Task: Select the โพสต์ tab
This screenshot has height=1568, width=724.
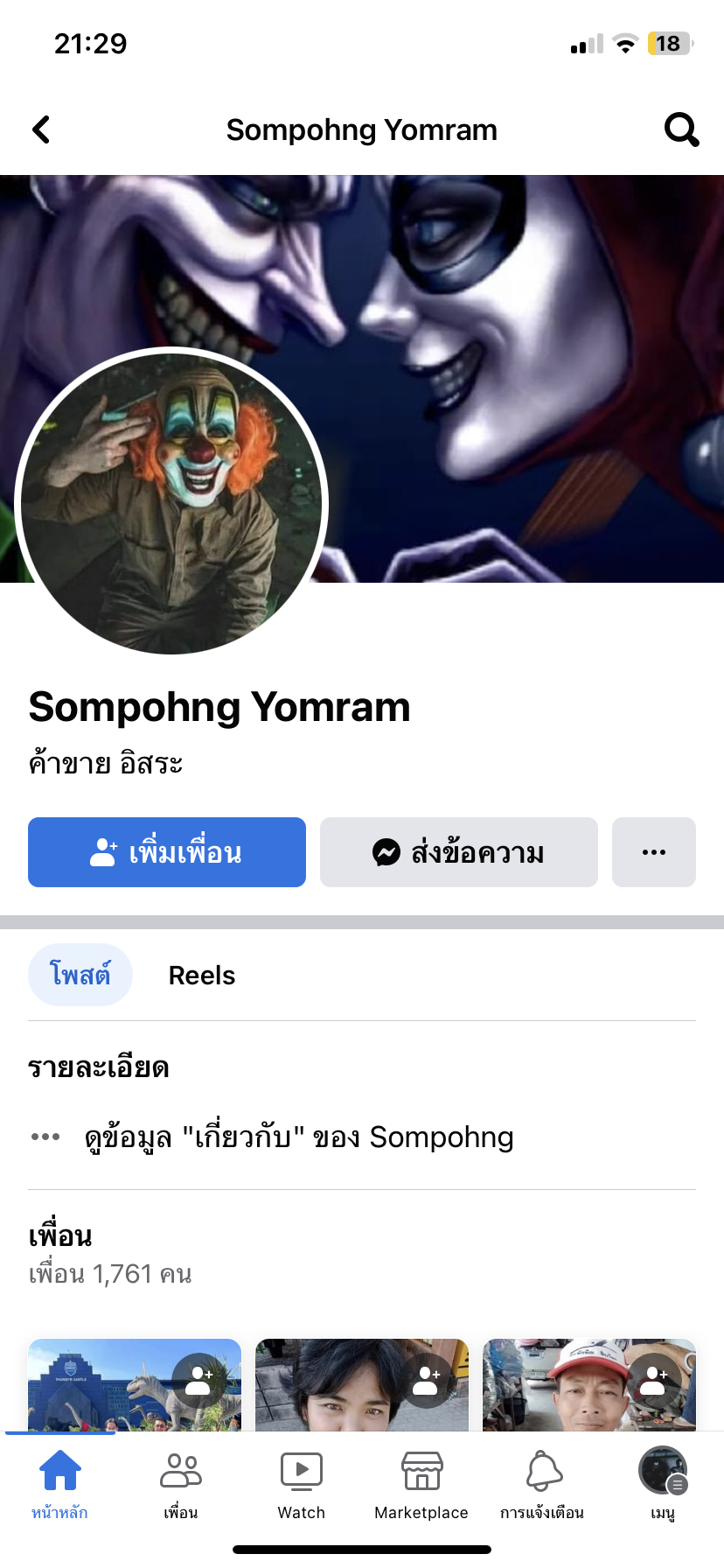Action: pyautogui.click(x=80, y=975)
